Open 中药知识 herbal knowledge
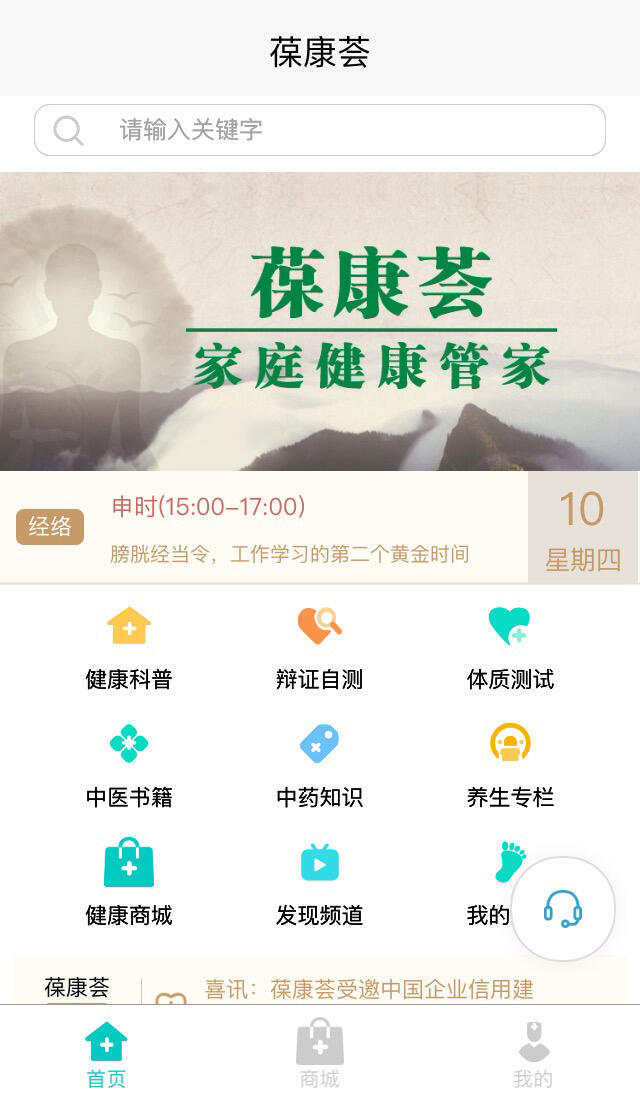 tap(320, 766)
